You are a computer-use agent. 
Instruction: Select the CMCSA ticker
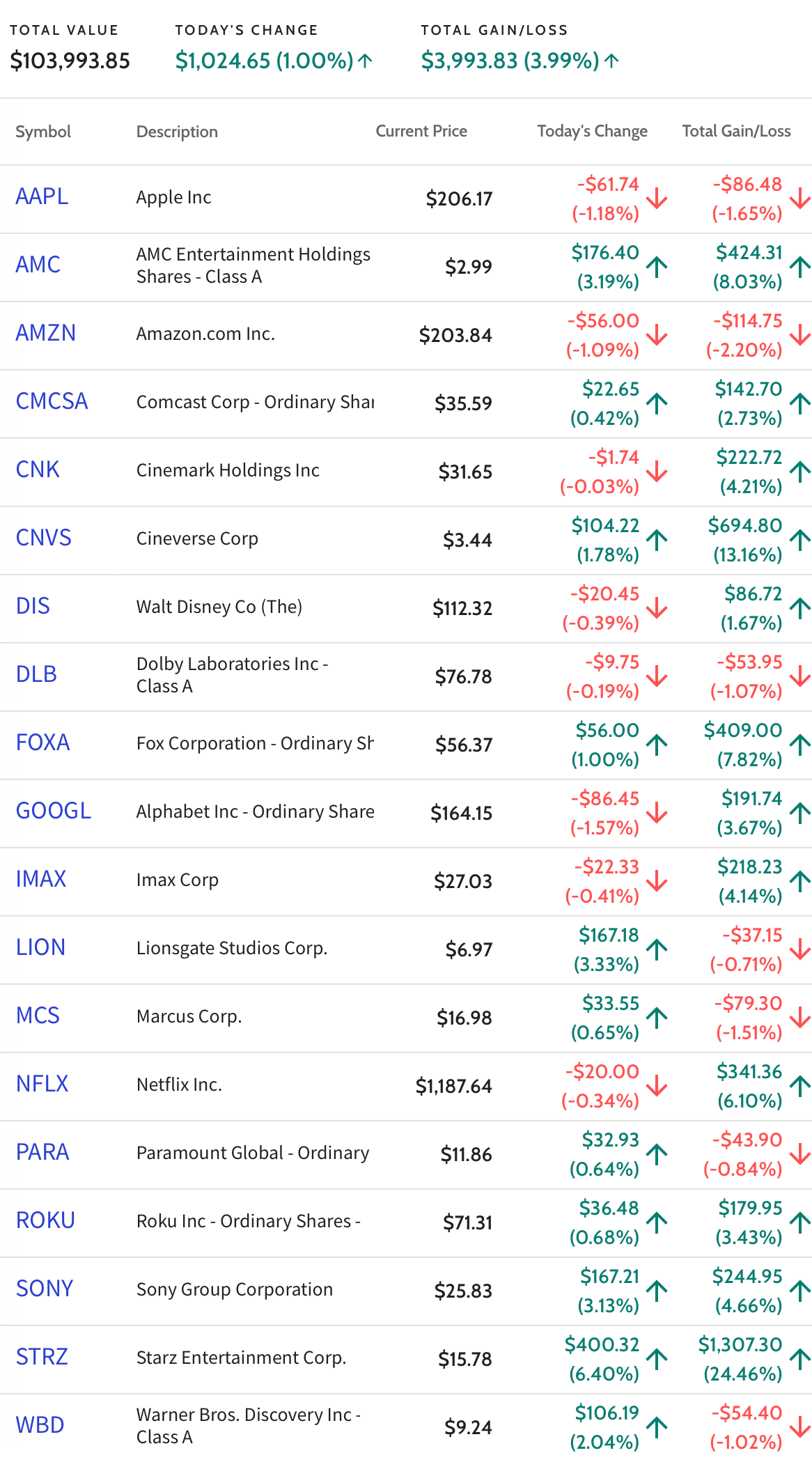click(x=52, y=402)
